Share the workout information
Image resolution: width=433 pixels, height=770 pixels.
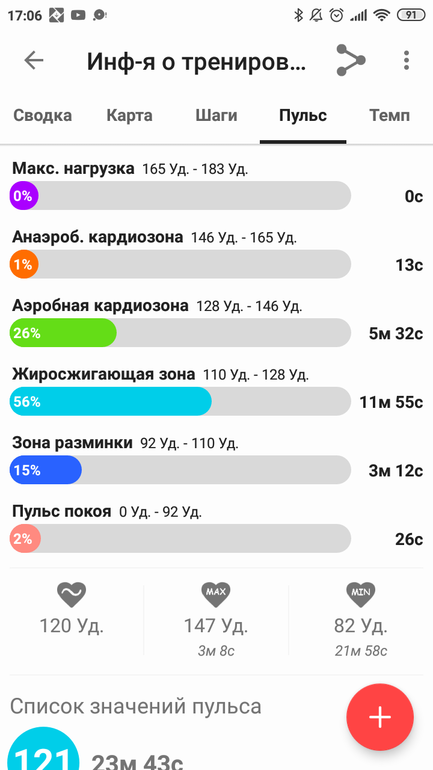coord(351,60)
